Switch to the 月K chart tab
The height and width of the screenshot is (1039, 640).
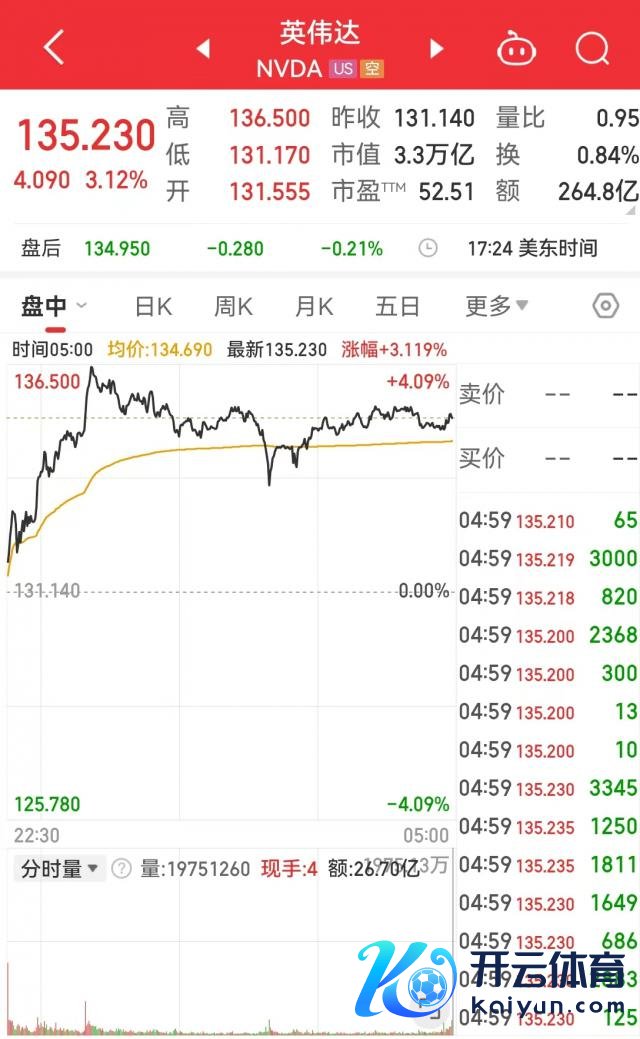(313, 307)
